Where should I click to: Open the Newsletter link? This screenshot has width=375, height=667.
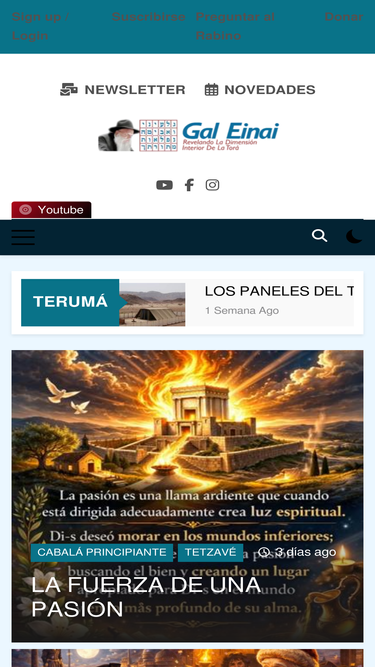click(x=123, y=90)
